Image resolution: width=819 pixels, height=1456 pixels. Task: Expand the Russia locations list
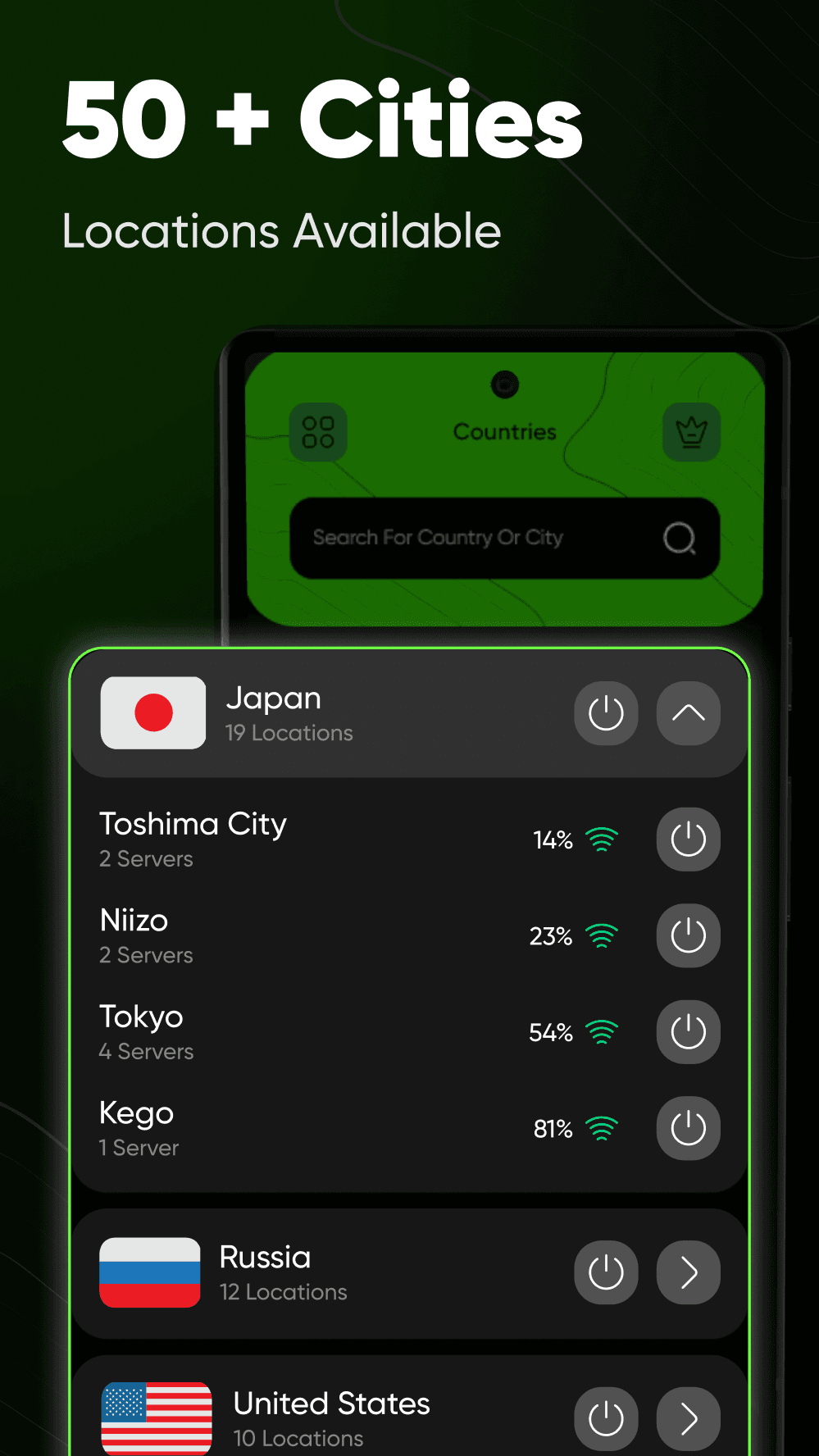point(688,1272)
